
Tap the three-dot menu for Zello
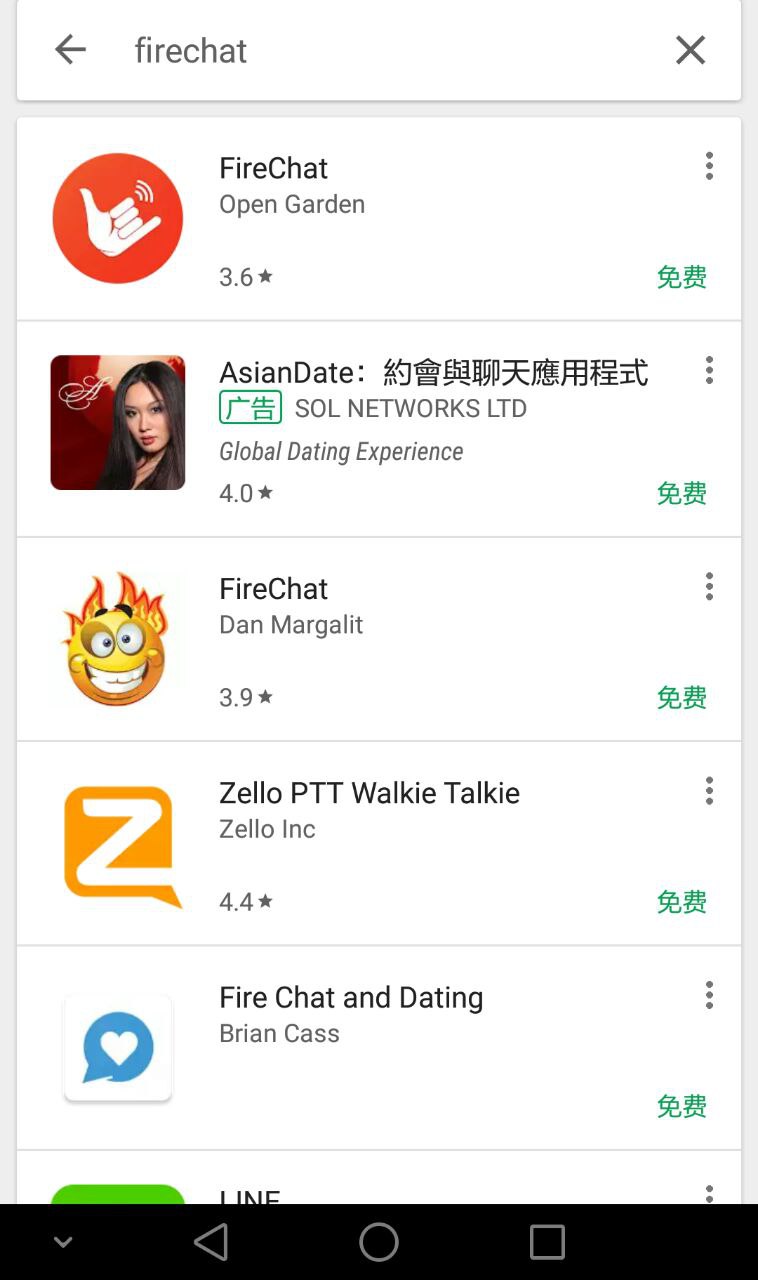709,791
